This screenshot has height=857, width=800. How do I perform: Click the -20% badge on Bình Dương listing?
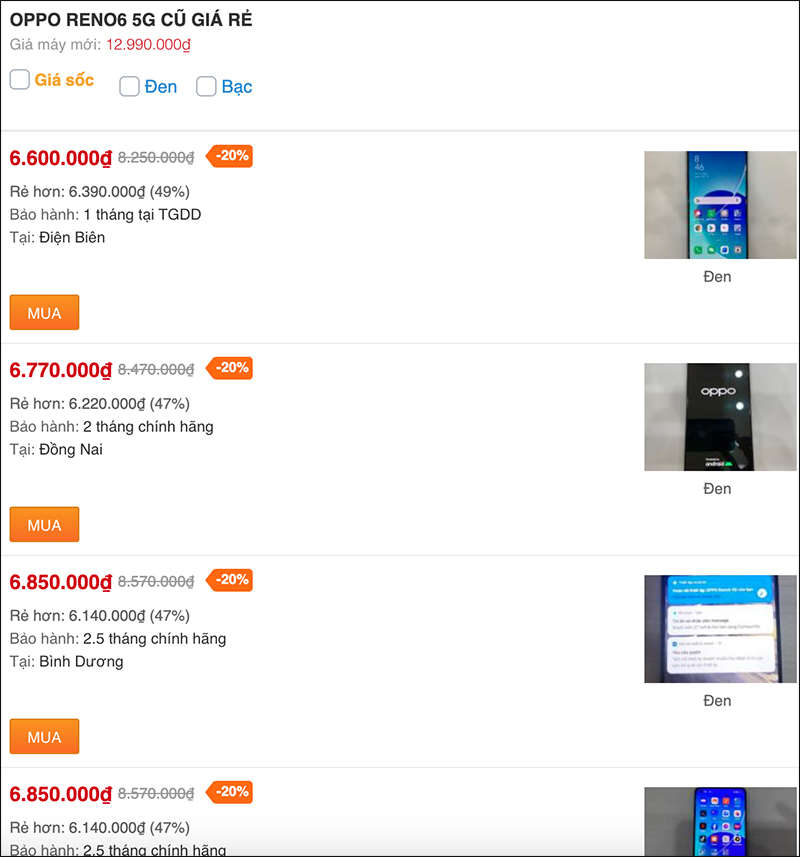(x=230, y=580)
